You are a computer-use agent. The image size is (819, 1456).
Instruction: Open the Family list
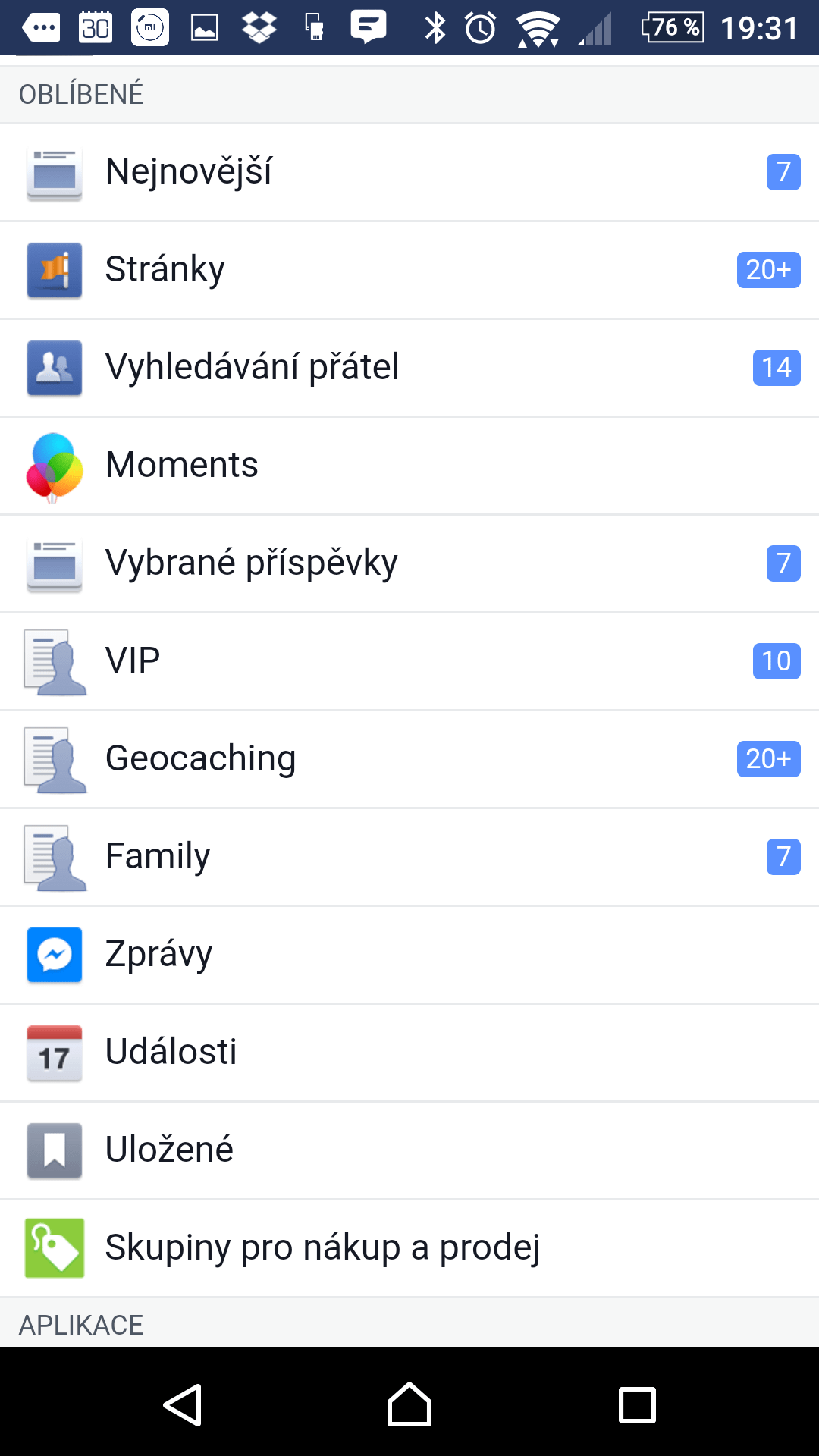click(x=409, y=857)
